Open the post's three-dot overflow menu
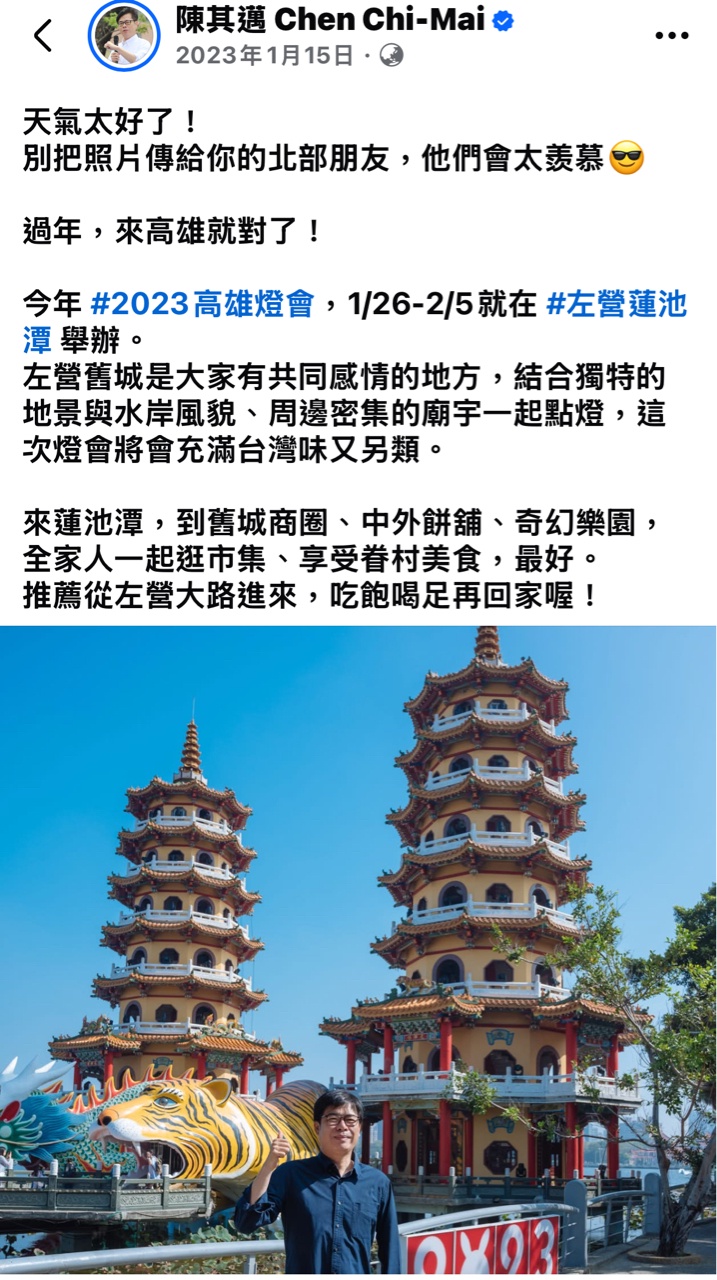 671,35
